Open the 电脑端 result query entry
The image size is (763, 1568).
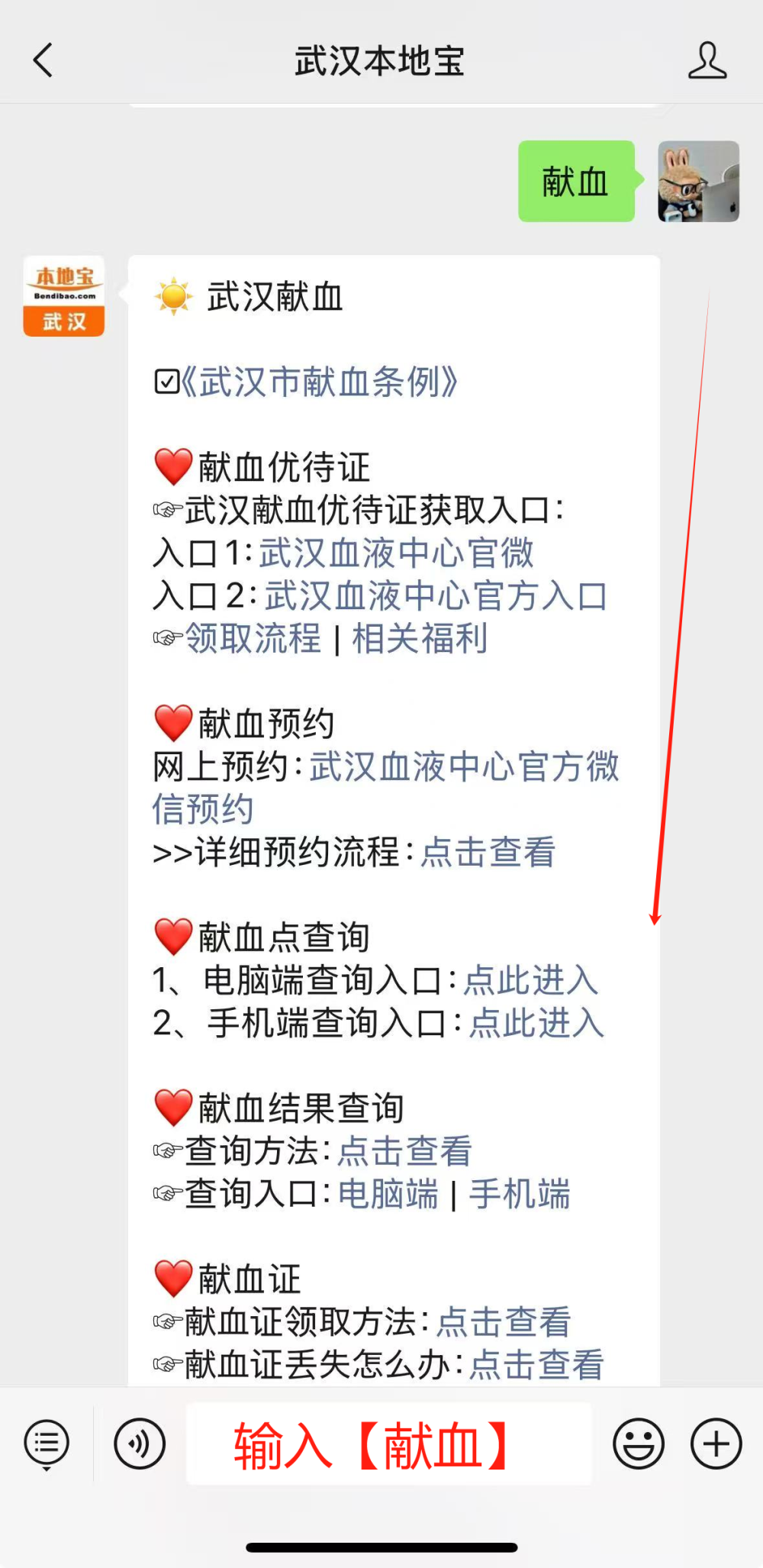tap(388, 1194)
